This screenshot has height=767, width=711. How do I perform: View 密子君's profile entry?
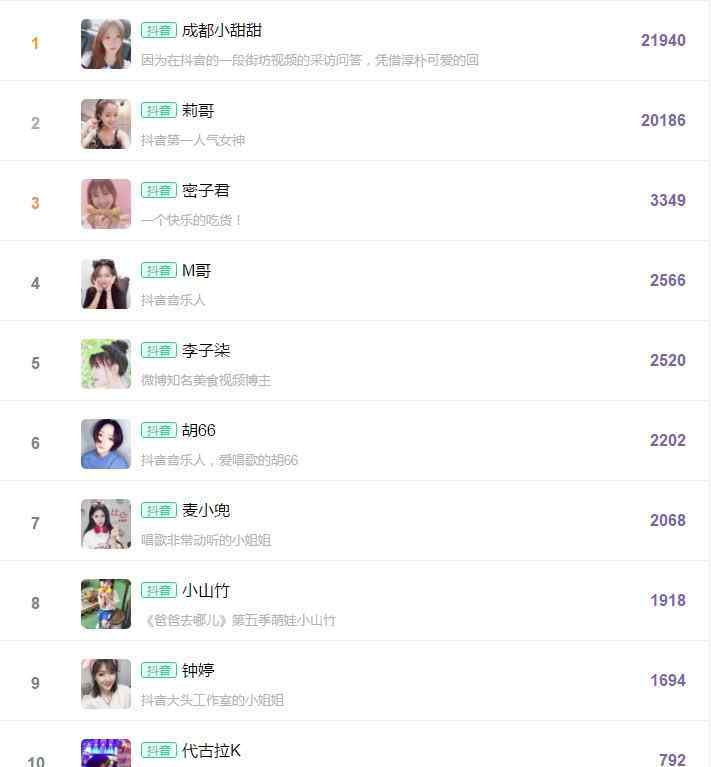click(x=206, y=191)
